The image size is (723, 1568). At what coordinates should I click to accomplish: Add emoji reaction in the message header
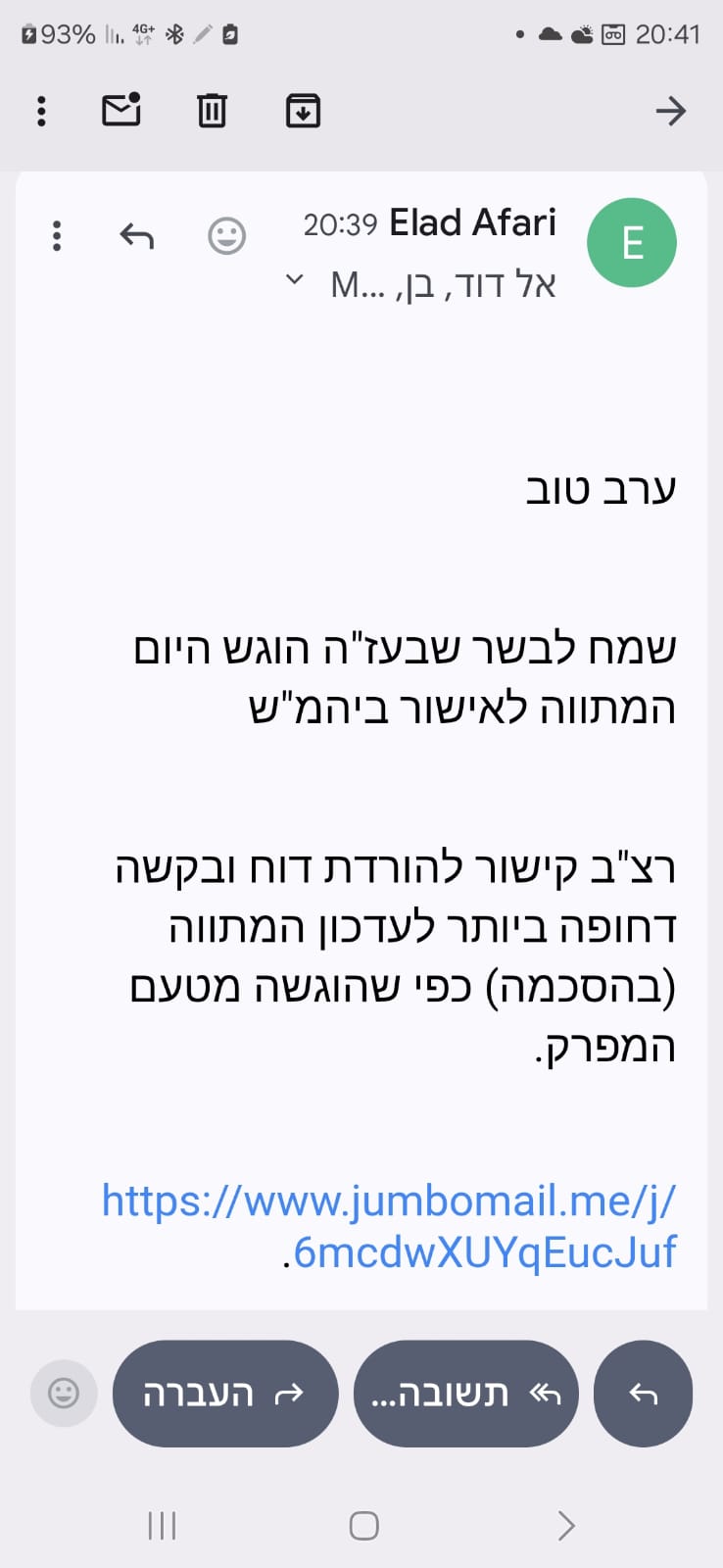click(226, 236)
